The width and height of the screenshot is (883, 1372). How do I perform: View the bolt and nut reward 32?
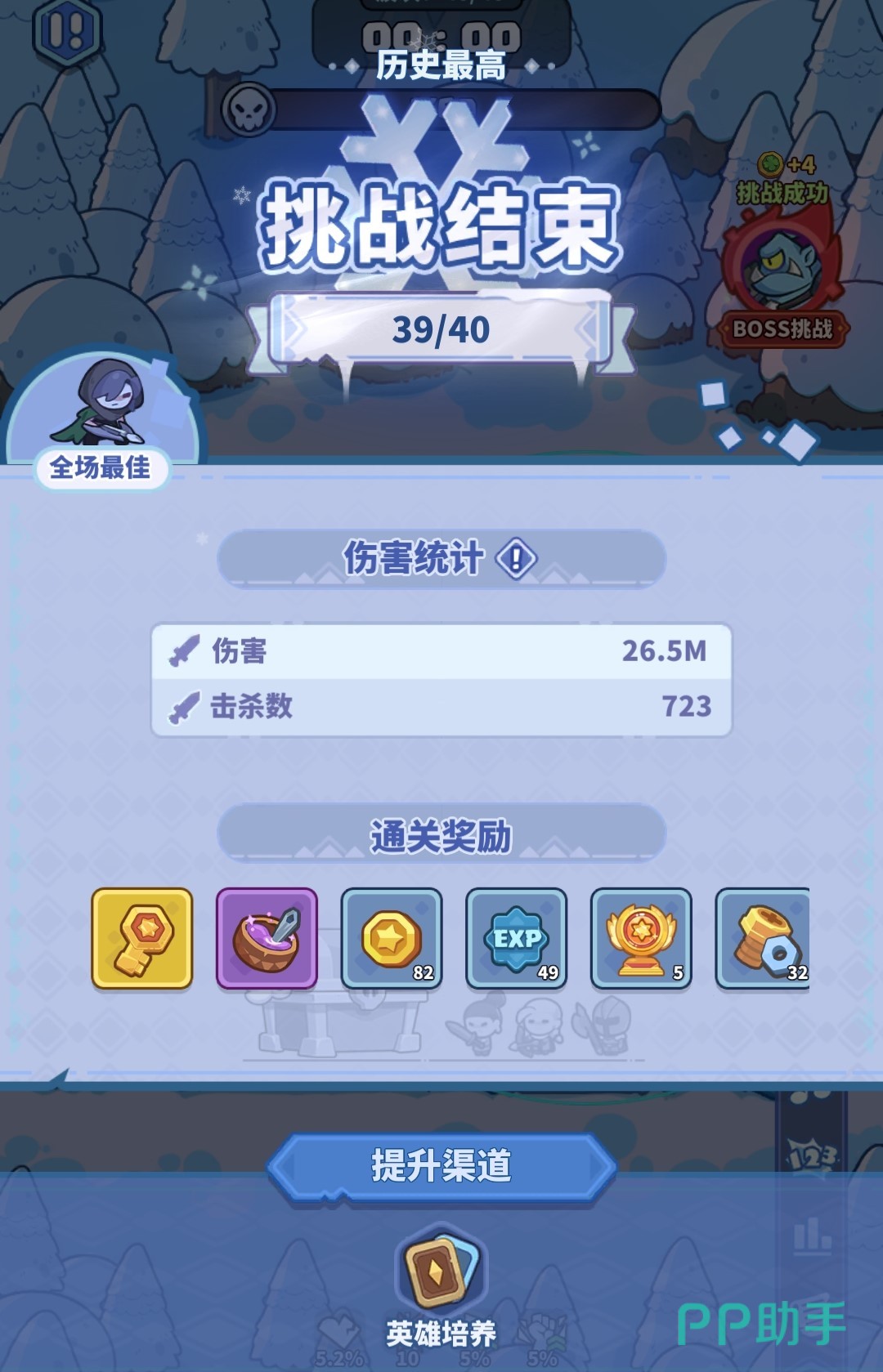tap(764, 938)
